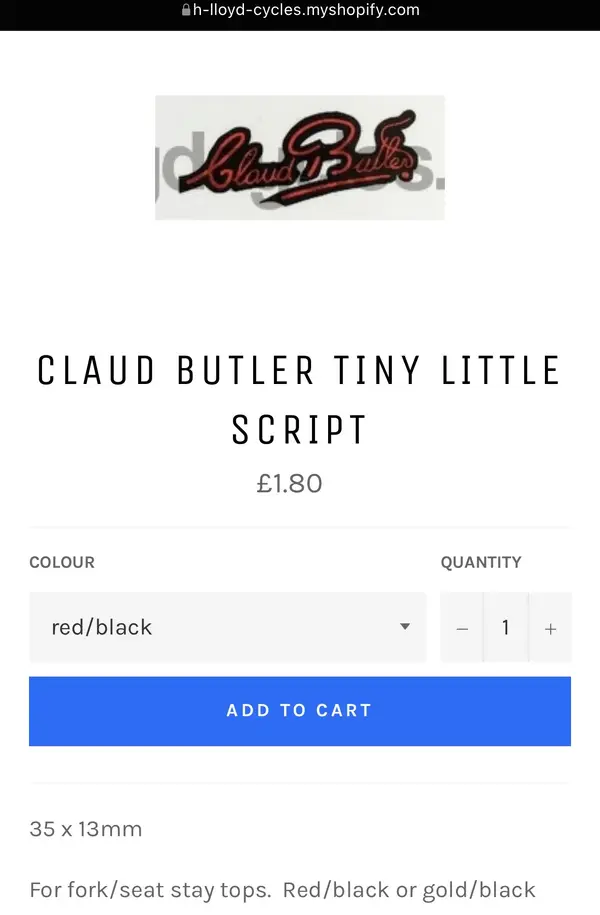Tap the browser address bar URL

[x=300, y=11]
